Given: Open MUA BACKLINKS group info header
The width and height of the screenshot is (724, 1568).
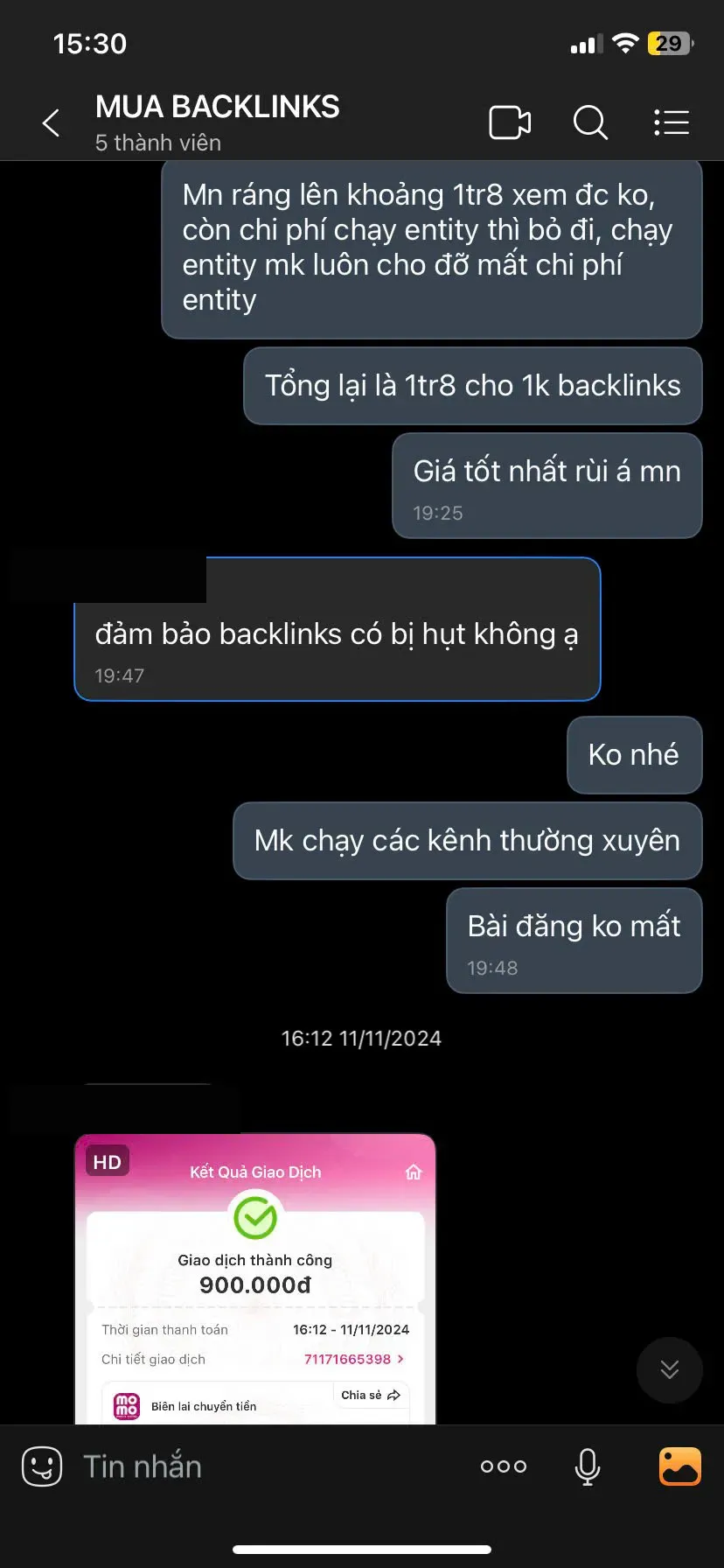Looking at the screenshot, I should 217,122.
